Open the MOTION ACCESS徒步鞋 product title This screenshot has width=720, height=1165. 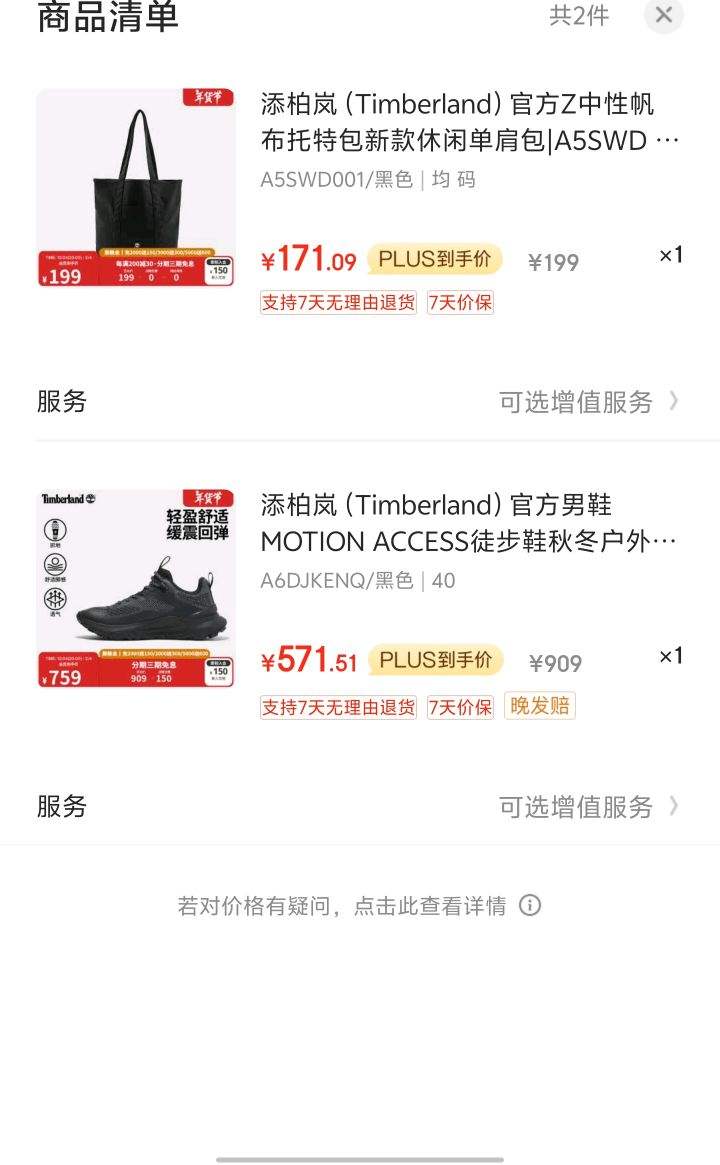pyautogui.click(x=470, y=523)
